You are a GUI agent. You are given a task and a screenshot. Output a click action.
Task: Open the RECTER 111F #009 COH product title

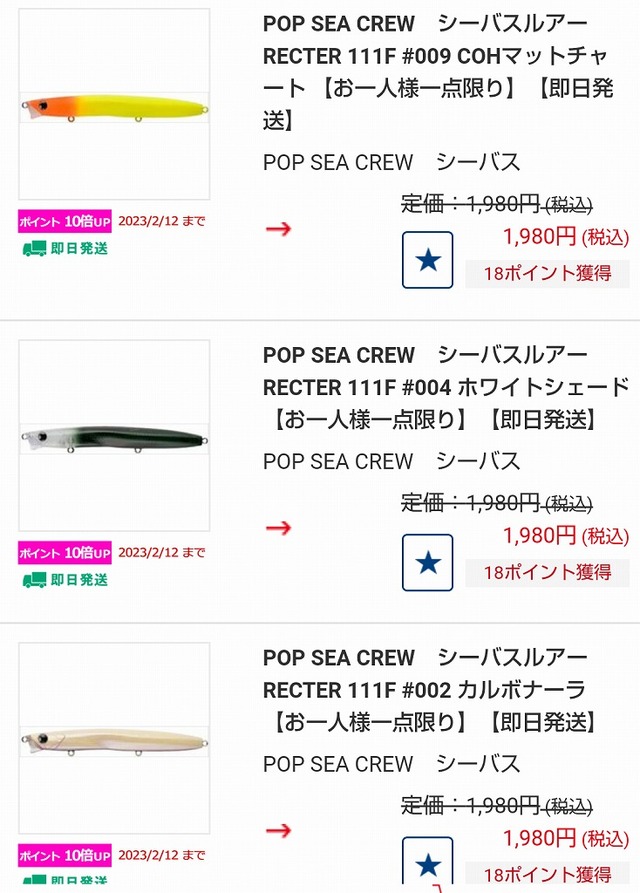click(438, 71)
